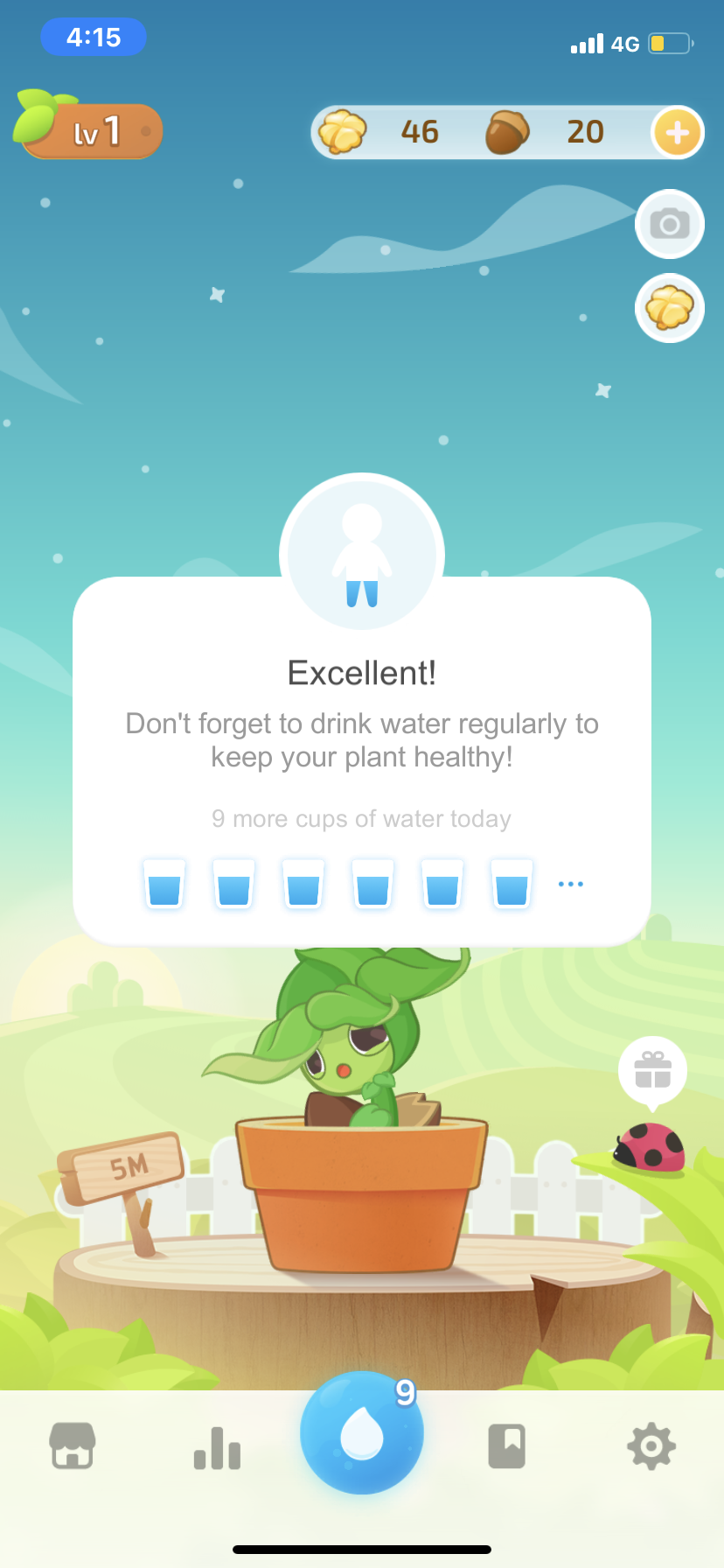Tap the three dots after the water cups

571,884
